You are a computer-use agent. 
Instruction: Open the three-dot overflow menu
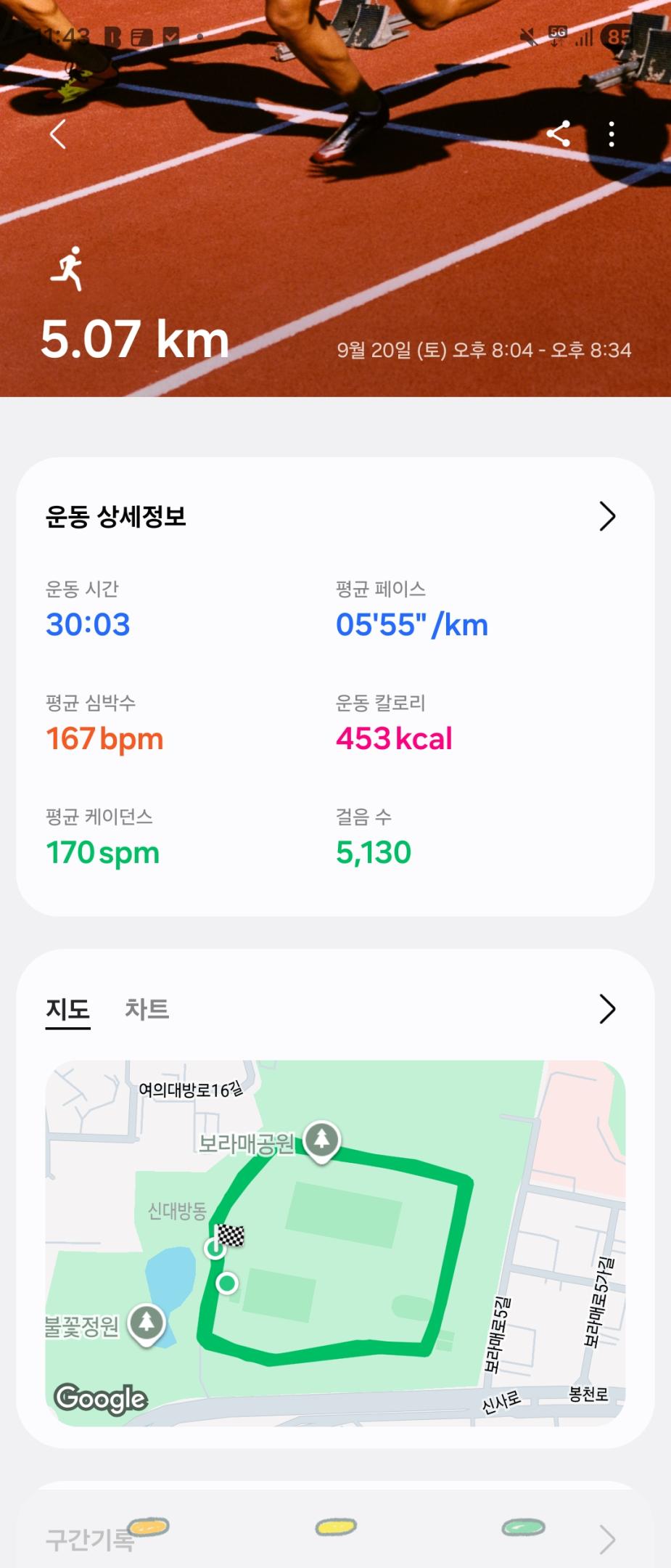click(612, 134)
